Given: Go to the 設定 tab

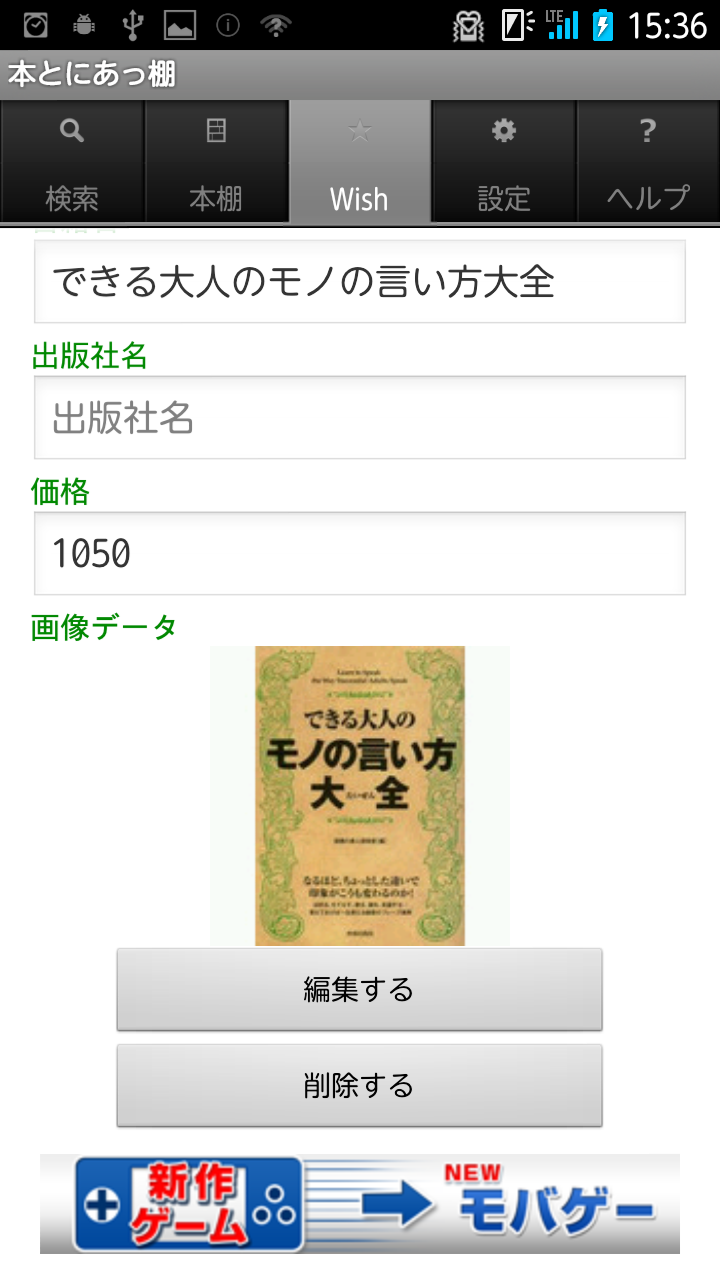Looking at the screenshot, I should (503, 162).
